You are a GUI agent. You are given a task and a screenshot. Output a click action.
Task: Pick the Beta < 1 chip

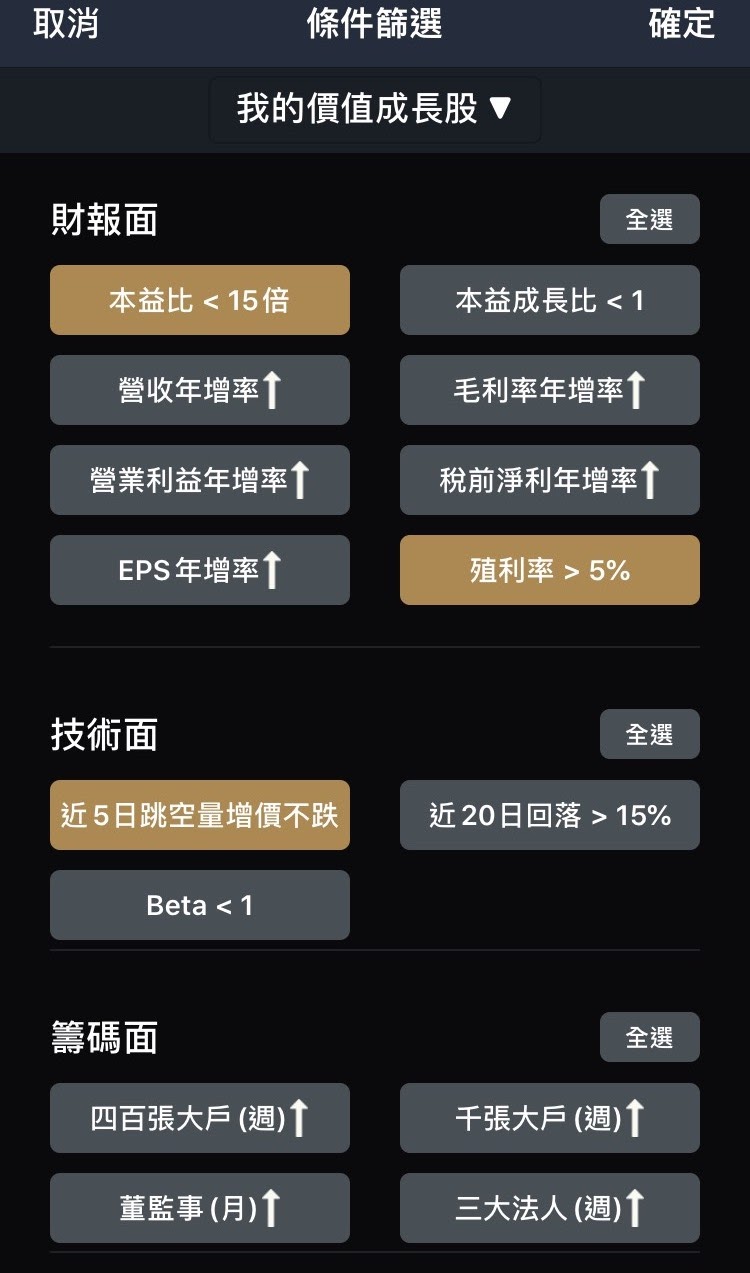pyautogui.click(x=200, y=905)
